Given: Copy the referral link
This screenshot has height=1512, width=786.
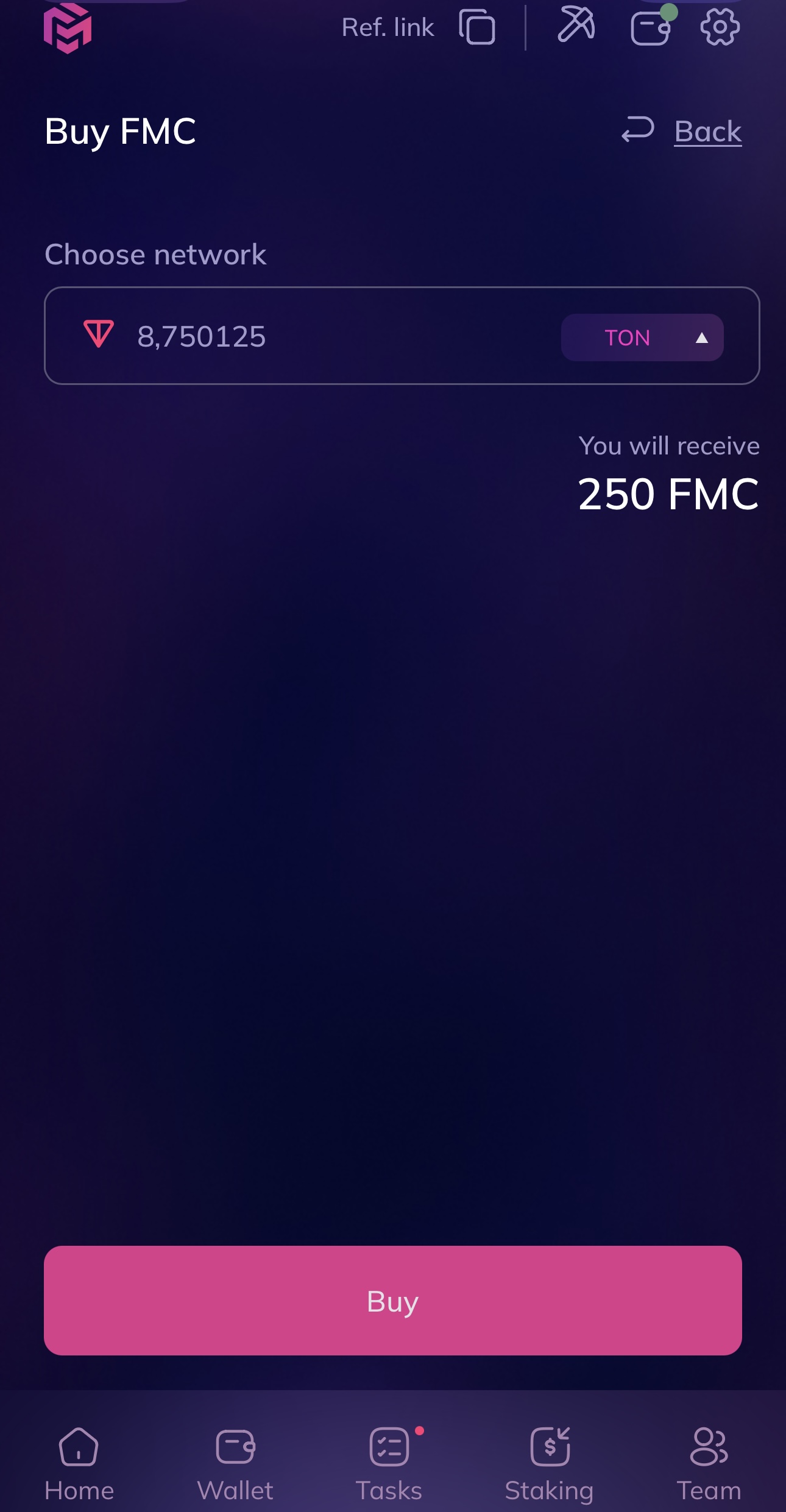Looking at the screenshot, I should (x=477, y=27).
